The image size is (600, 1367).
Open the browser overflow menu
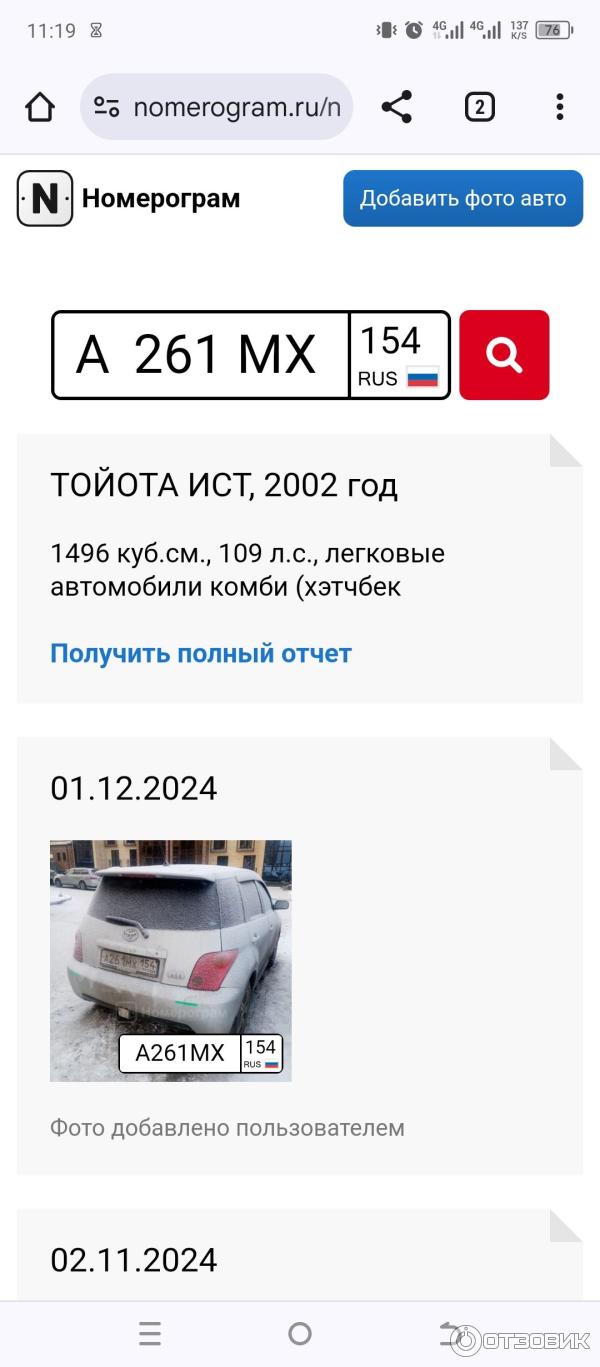[x=559, y=107]
